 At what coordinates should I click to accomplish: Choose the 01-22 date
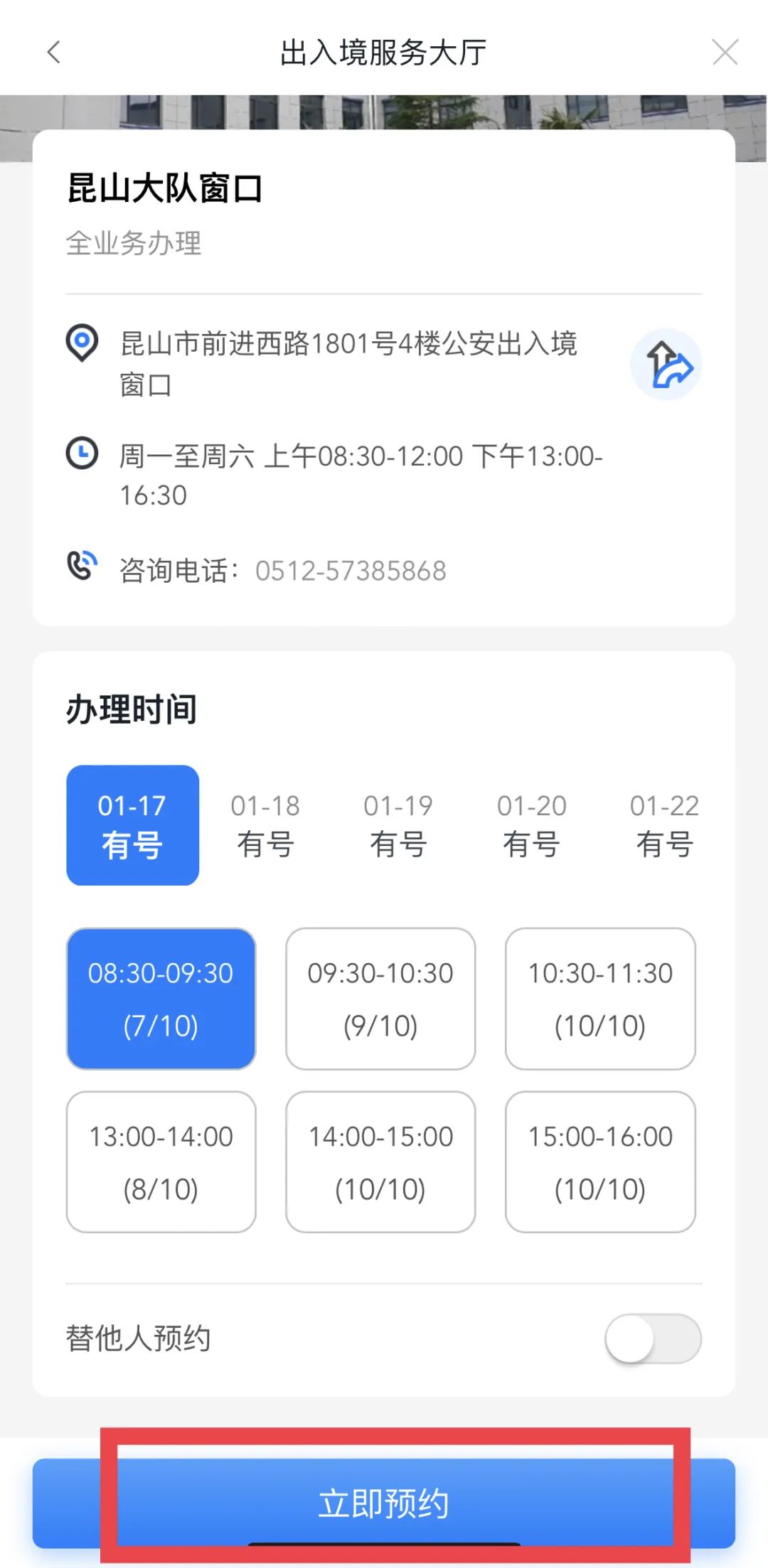click(x=664, y=825)
